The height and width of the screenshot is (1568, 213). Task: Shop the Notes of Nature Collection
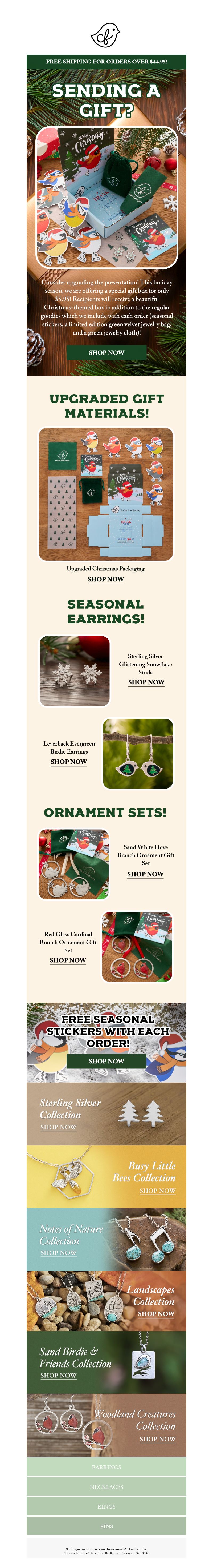pyautogui.click(x=58, y=1253)
